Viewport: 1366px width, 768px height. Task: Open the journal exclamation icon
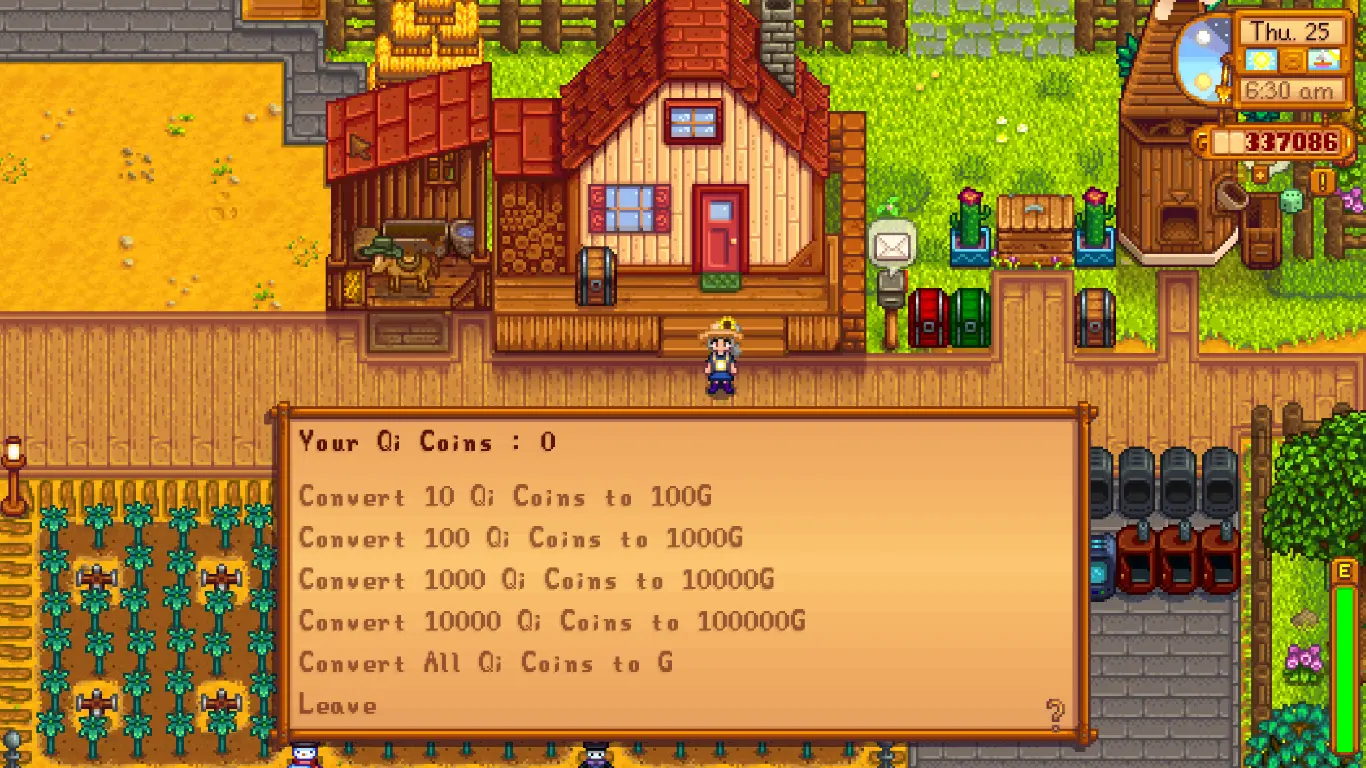(1323, 181)
